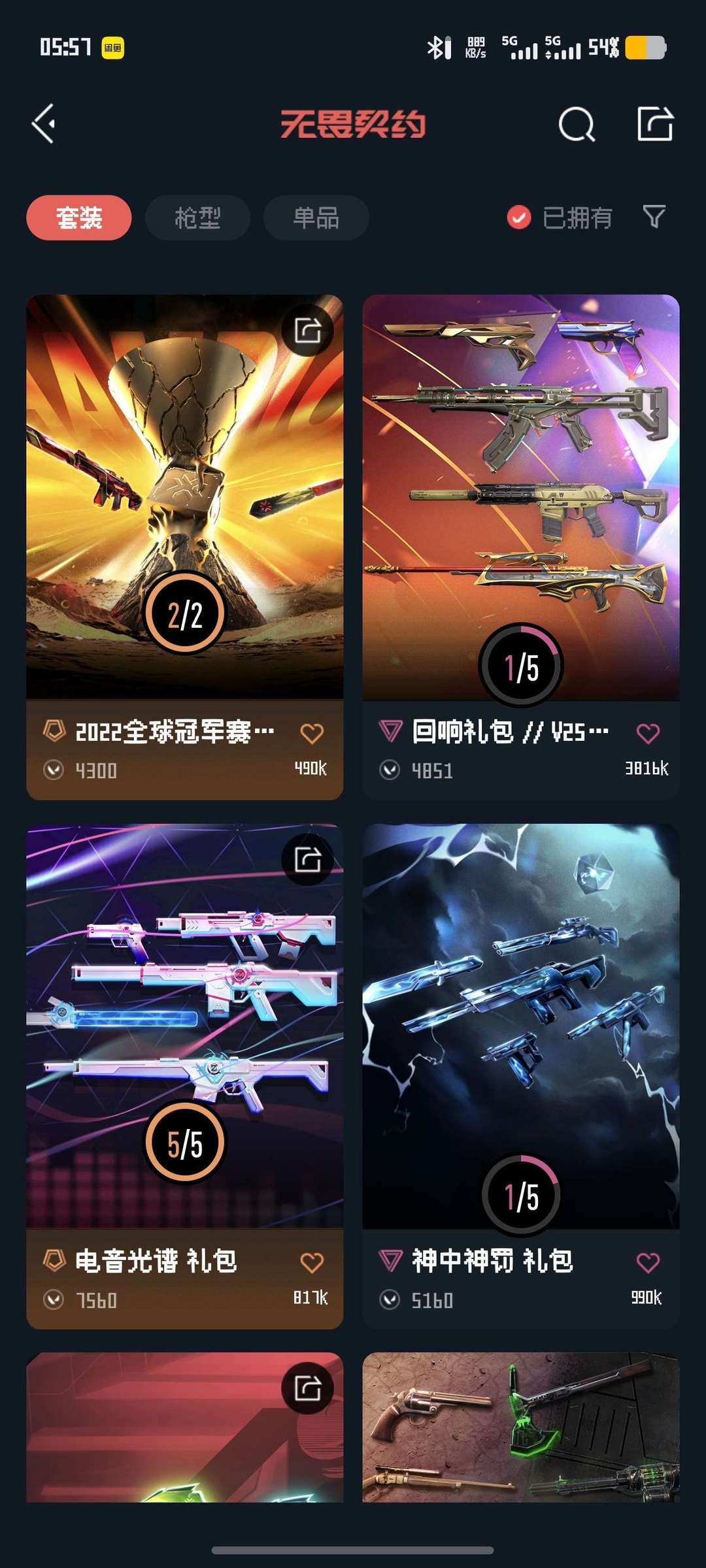Open the filter funnel options
The height and width of the screenshot is (1568, 706).
(x=654, y=216)
